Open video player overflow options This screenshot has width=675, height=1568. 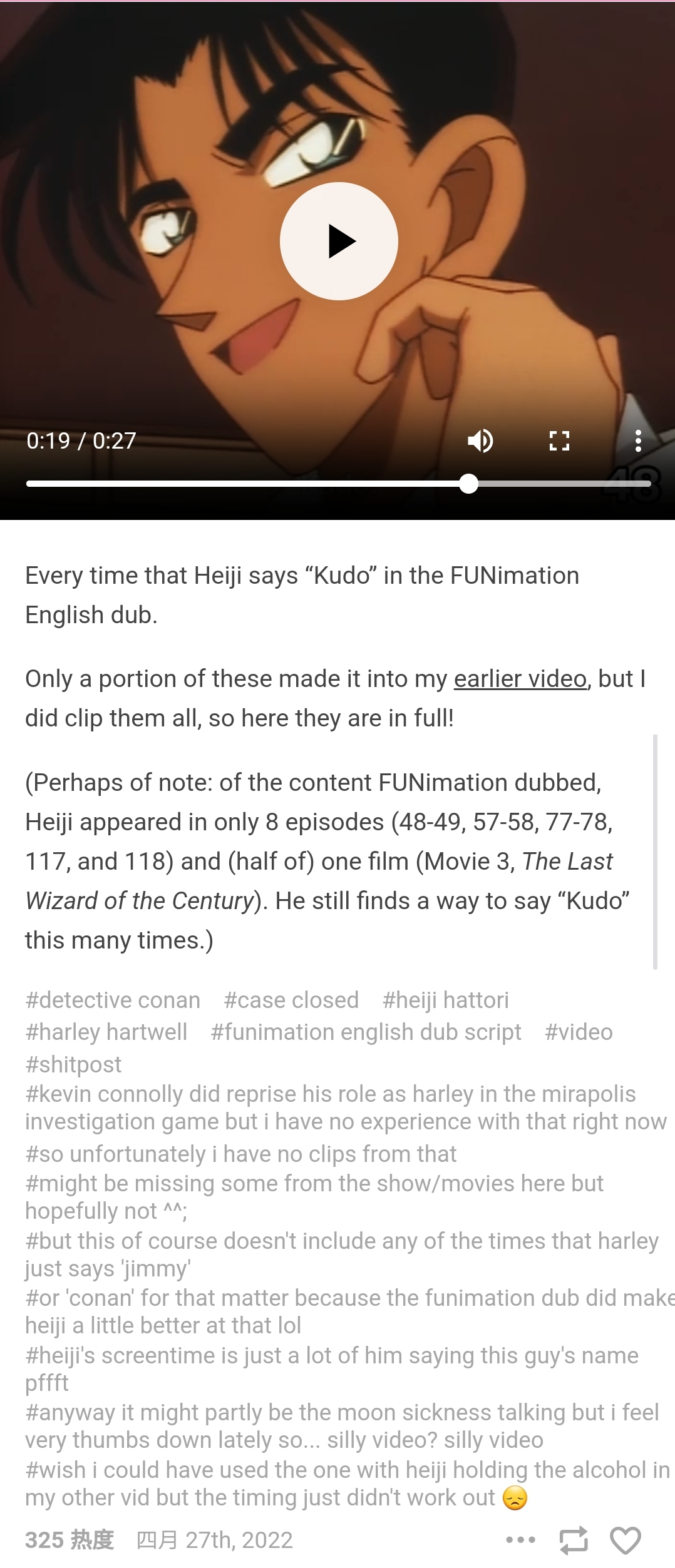638,441
